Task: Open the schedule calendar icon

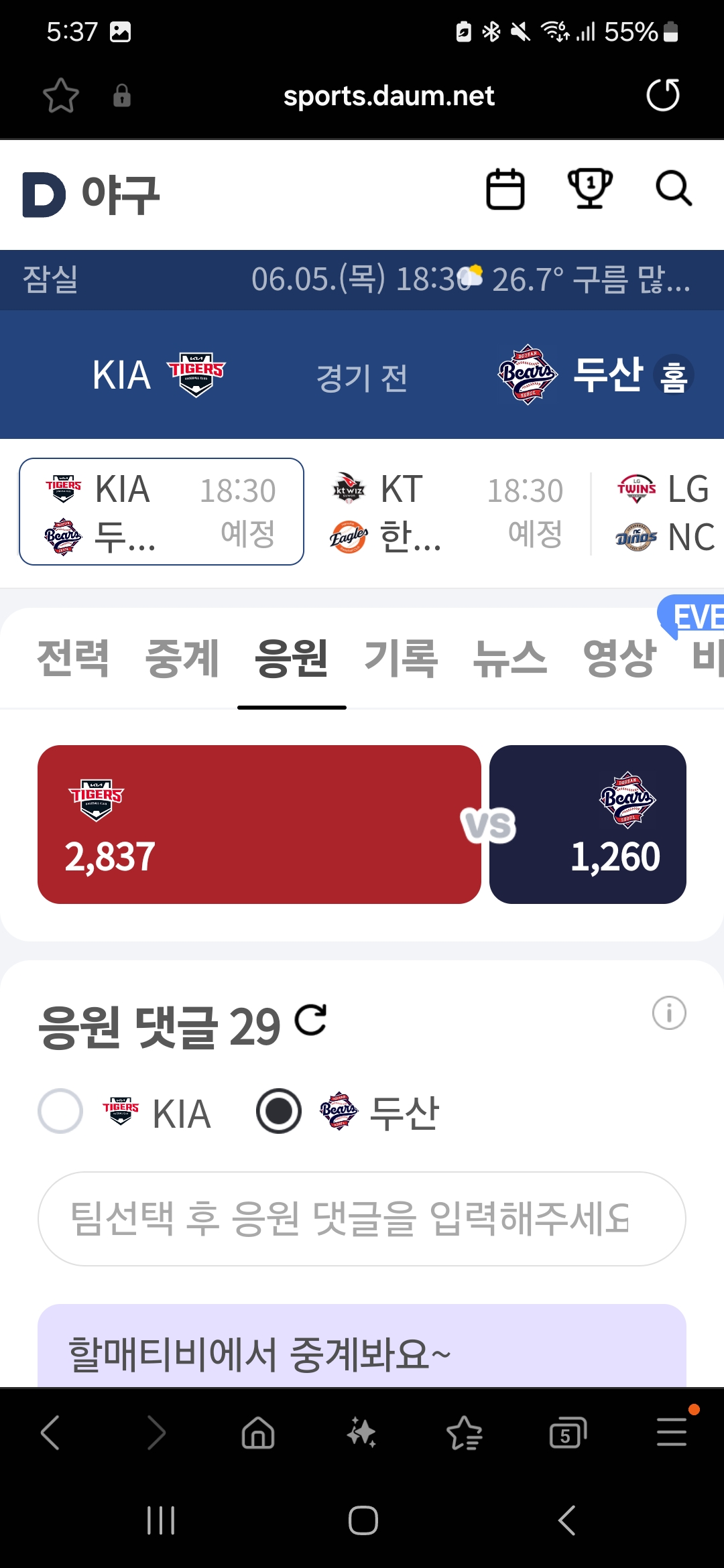Action: coord(505,190)
